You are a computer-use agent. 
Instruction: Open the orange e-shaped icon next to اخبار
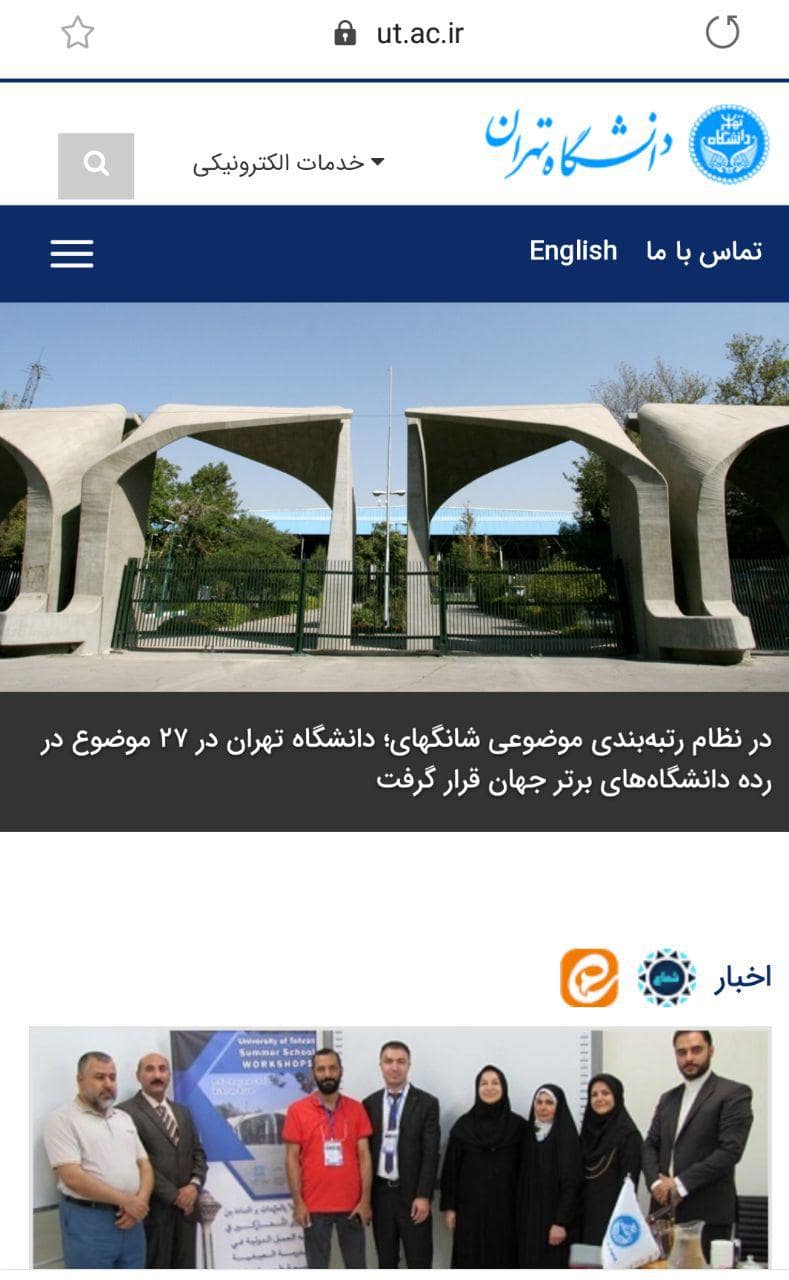589,977
